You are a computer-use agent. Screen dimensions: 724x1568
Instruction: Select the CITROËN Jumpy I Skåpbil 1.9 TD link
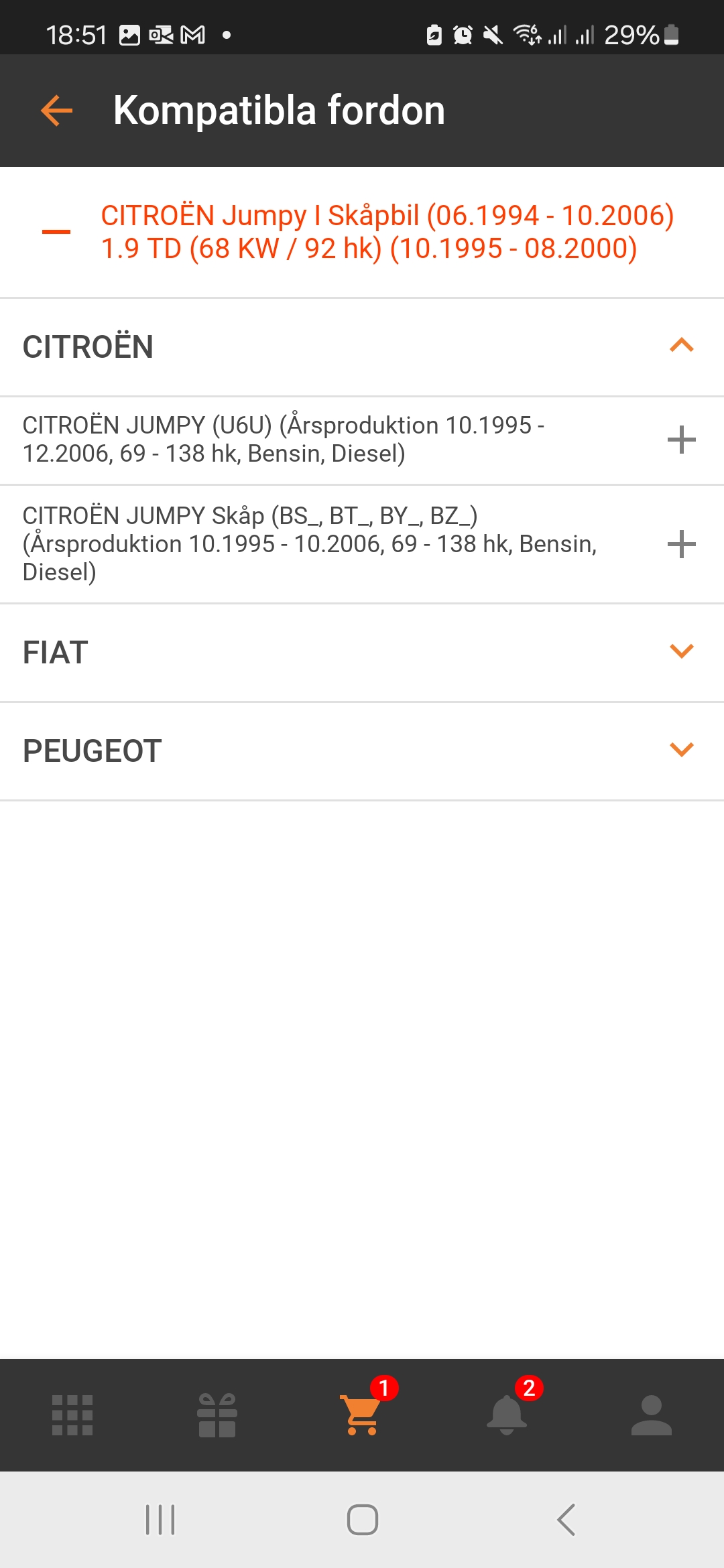(387, 231)
